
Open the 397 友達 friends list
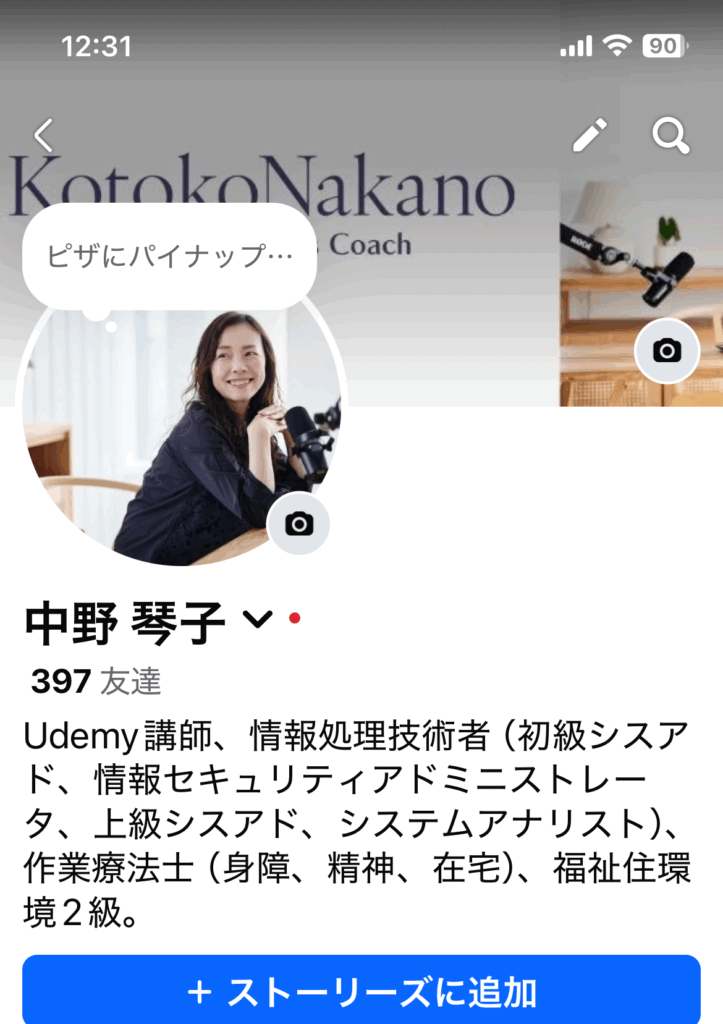click(96, 682)
